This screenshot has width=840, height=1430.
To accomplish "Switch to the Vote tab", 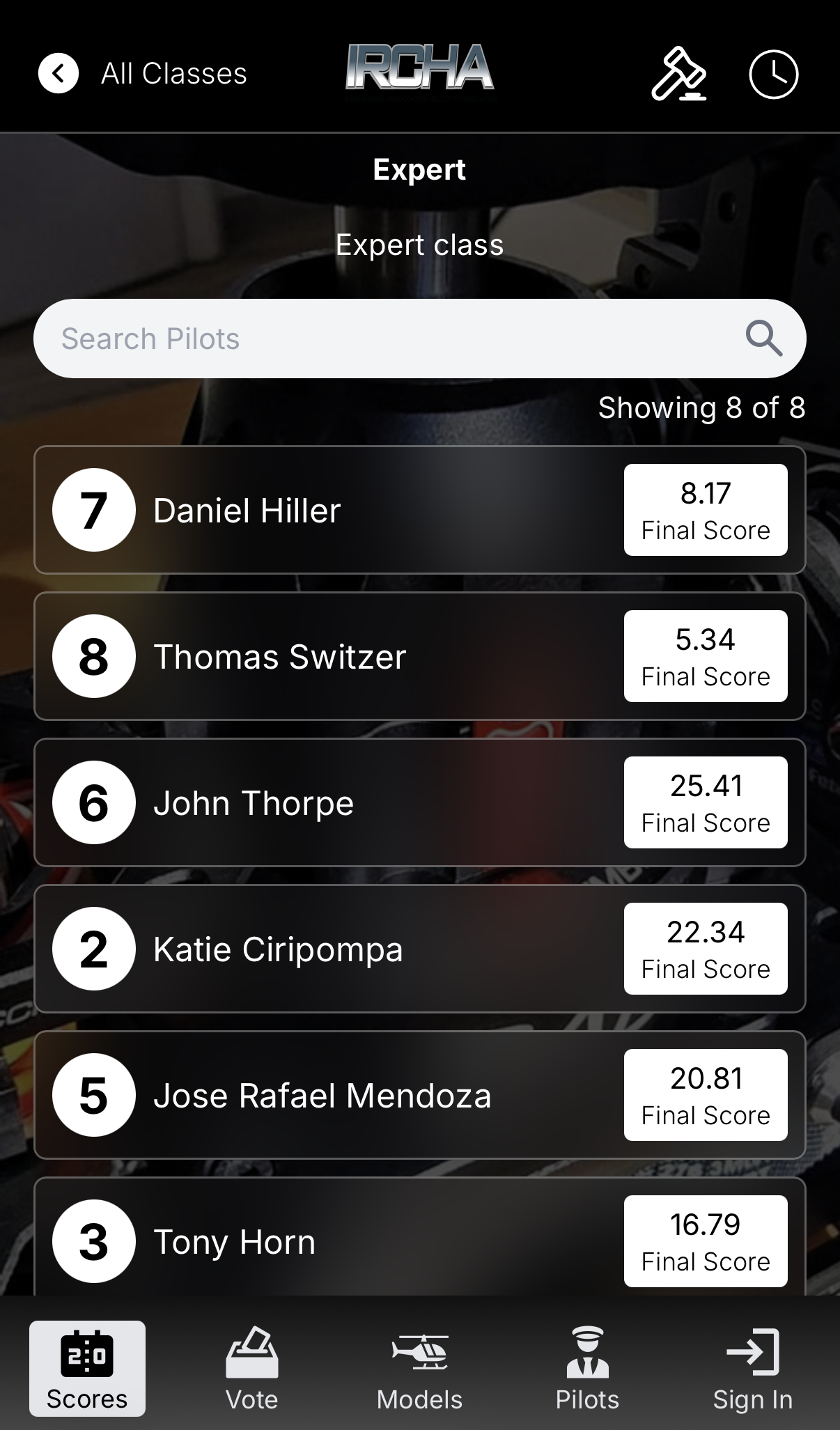I will click(252, 1369).
